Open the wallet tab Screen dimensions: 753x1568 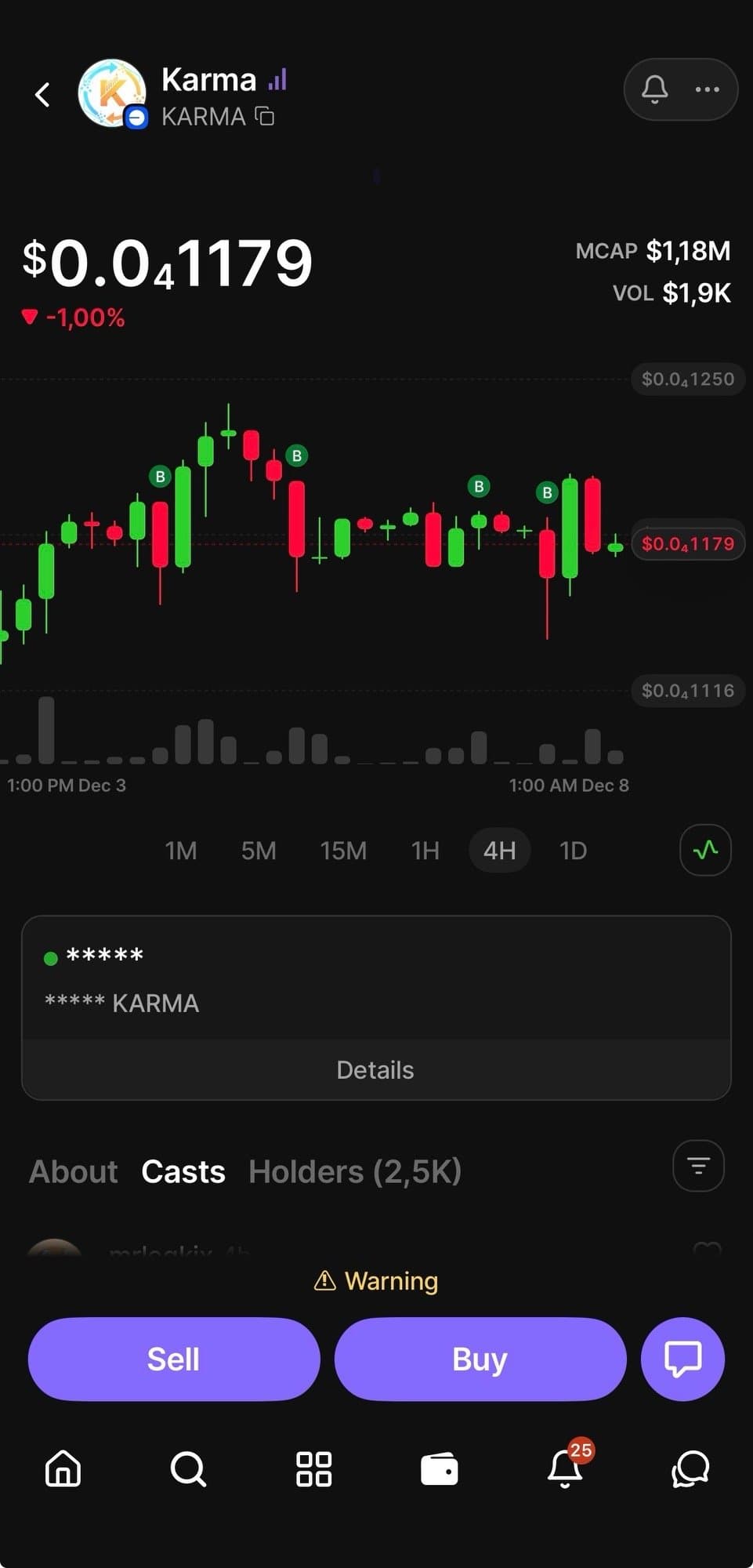[440, 1468]
